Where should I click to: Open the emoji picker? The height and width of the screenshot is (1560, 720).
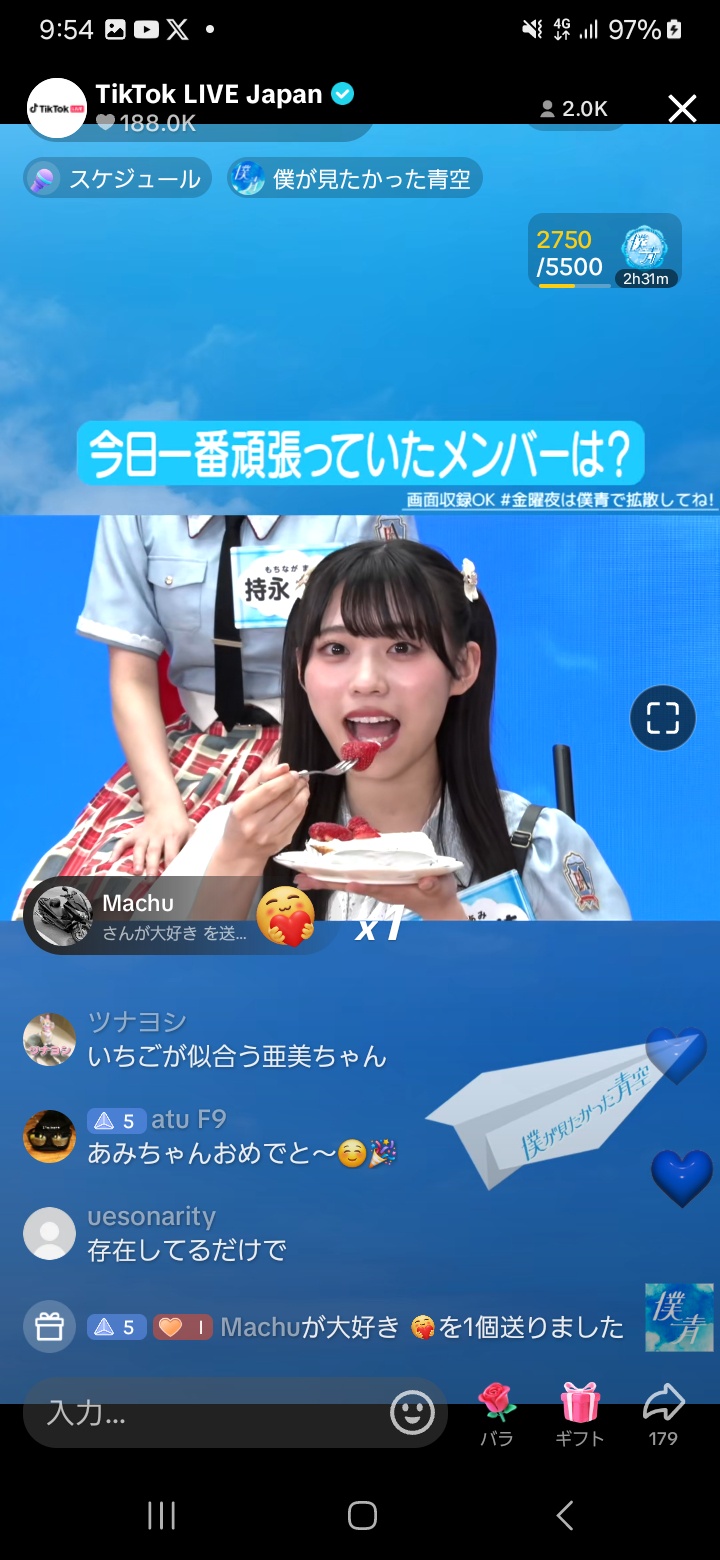(412, 1413)
